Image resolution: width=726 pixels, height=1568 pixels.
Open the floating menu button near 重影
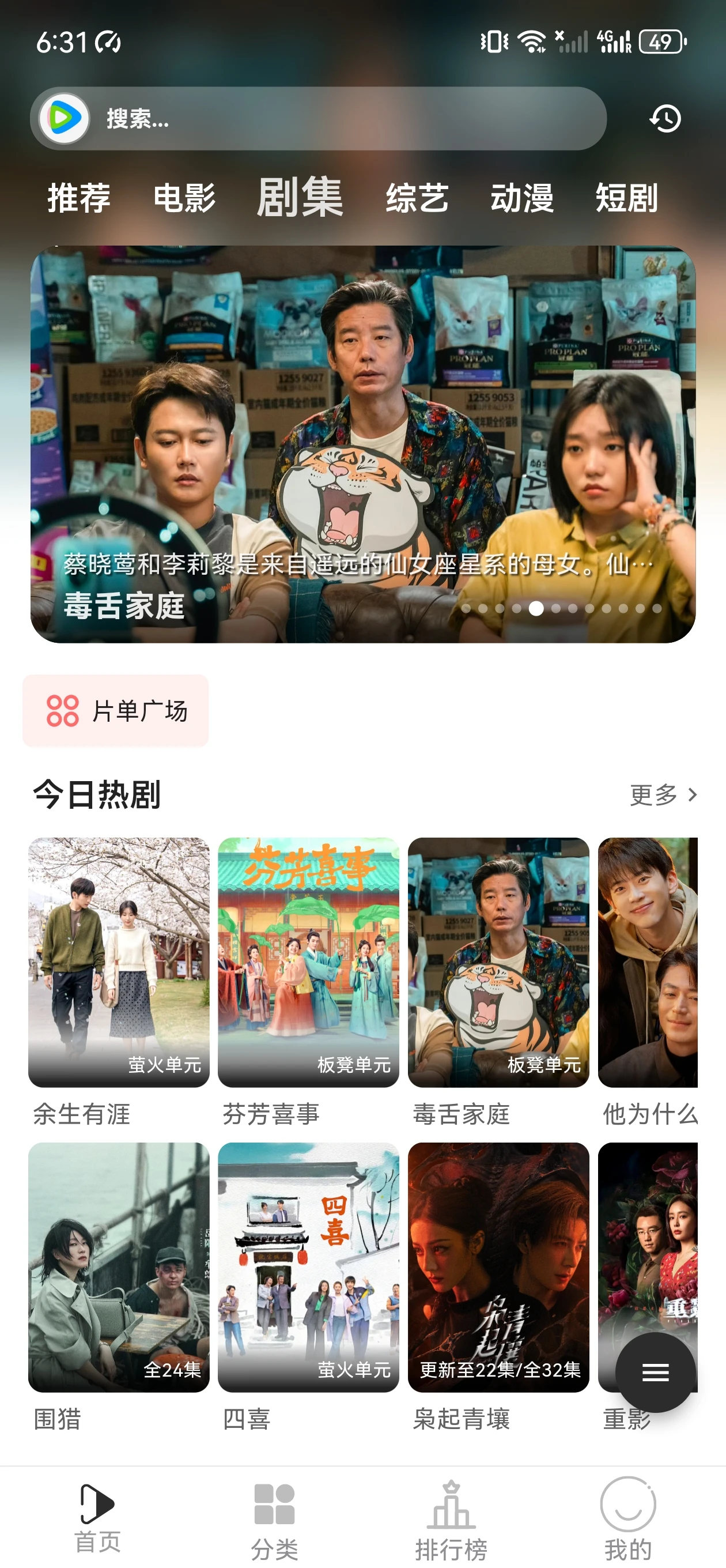655,1373
